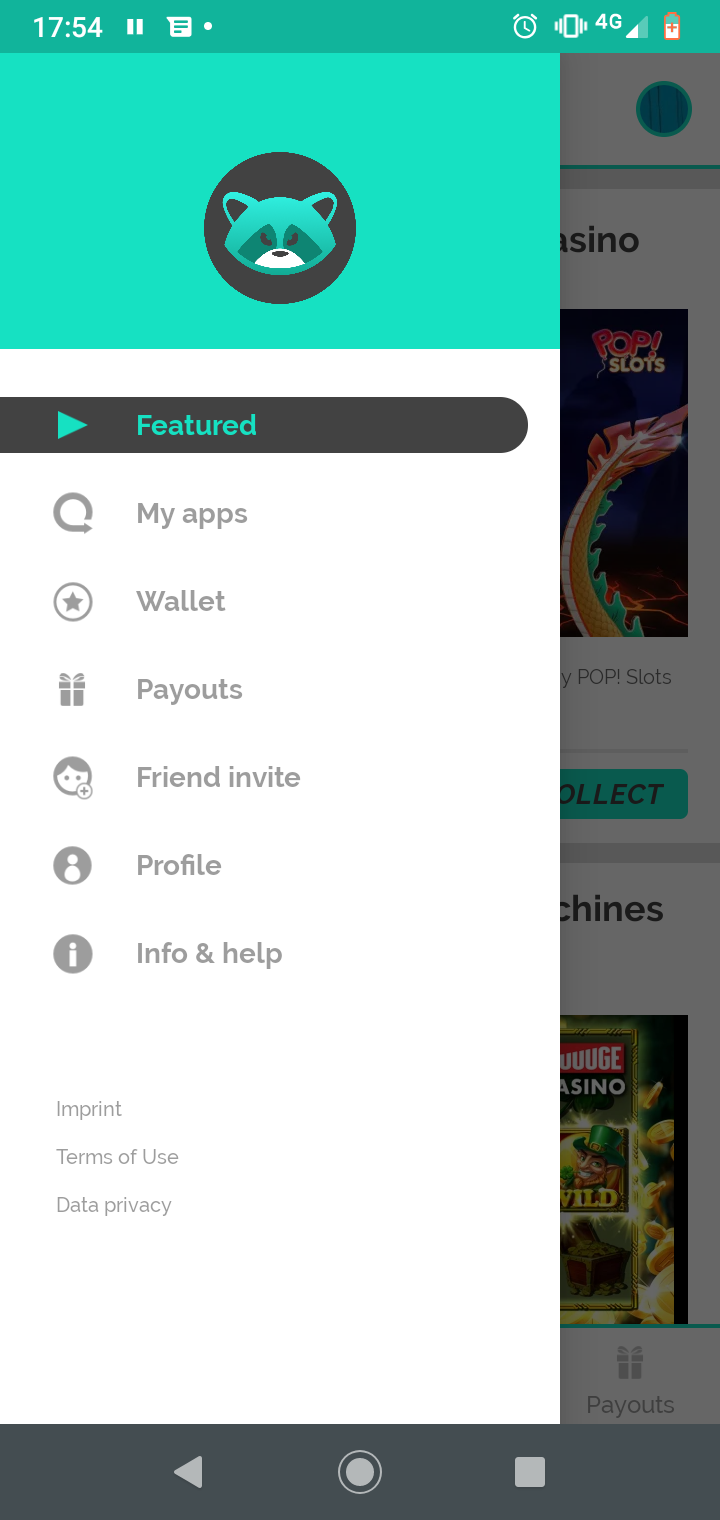Open the Imprint link
This screenshot has height=1520, width=720.
pyautogui.click(x=89, y=1109)
